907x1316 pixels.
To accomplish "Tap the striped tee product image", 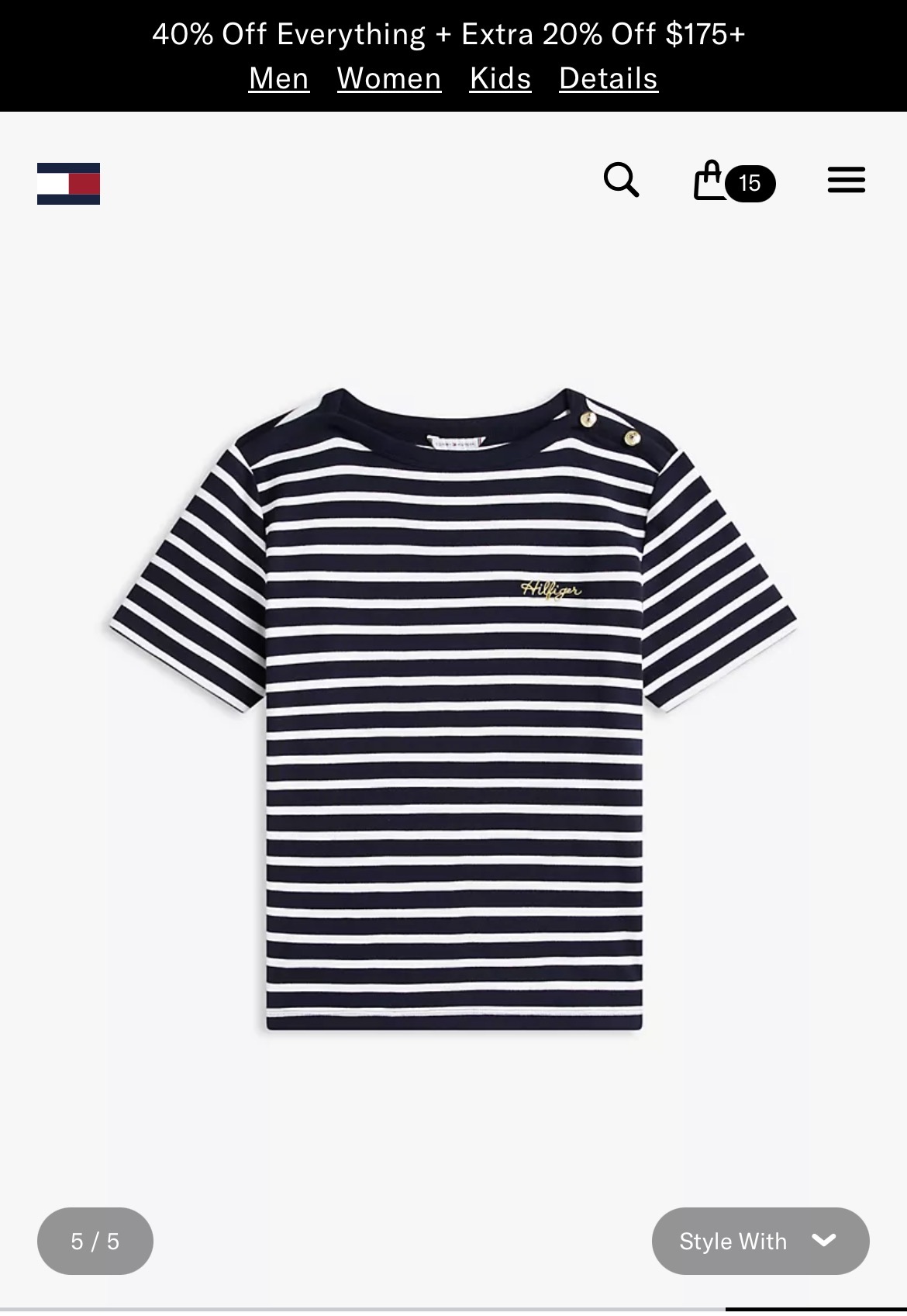I will pyautogui.click(x=453, y=710).
